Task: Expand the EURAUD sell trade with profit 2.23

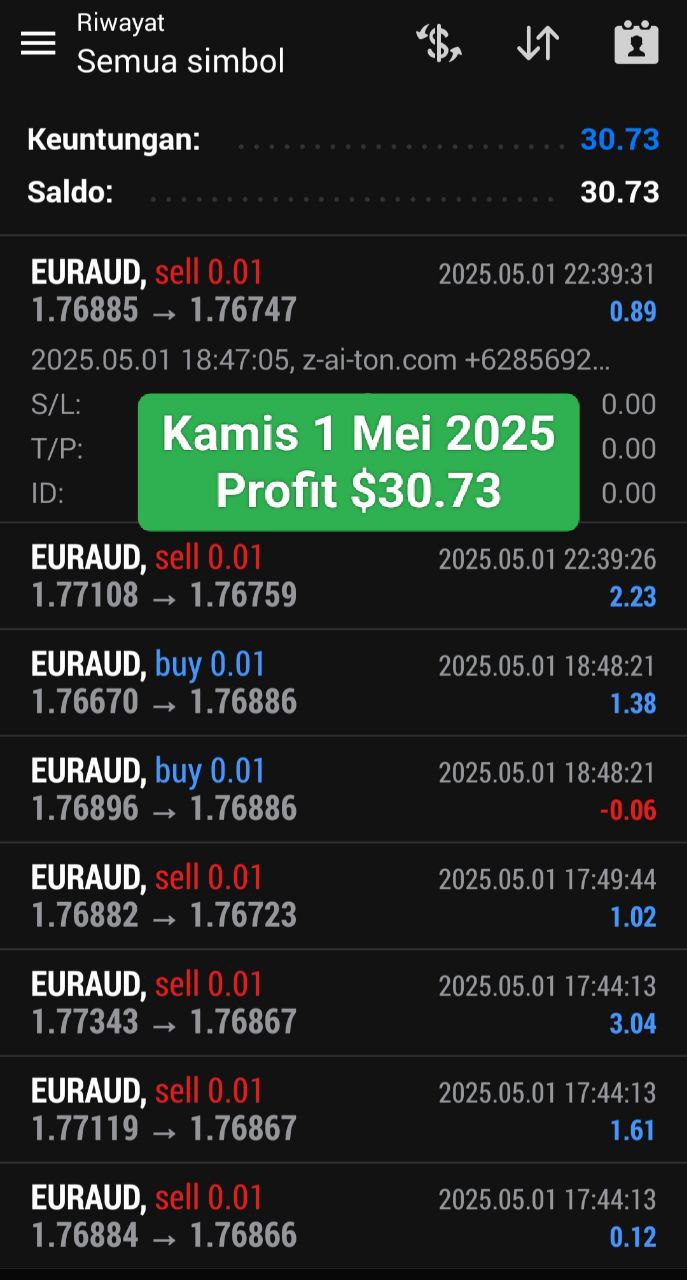Action: point(343,576)
